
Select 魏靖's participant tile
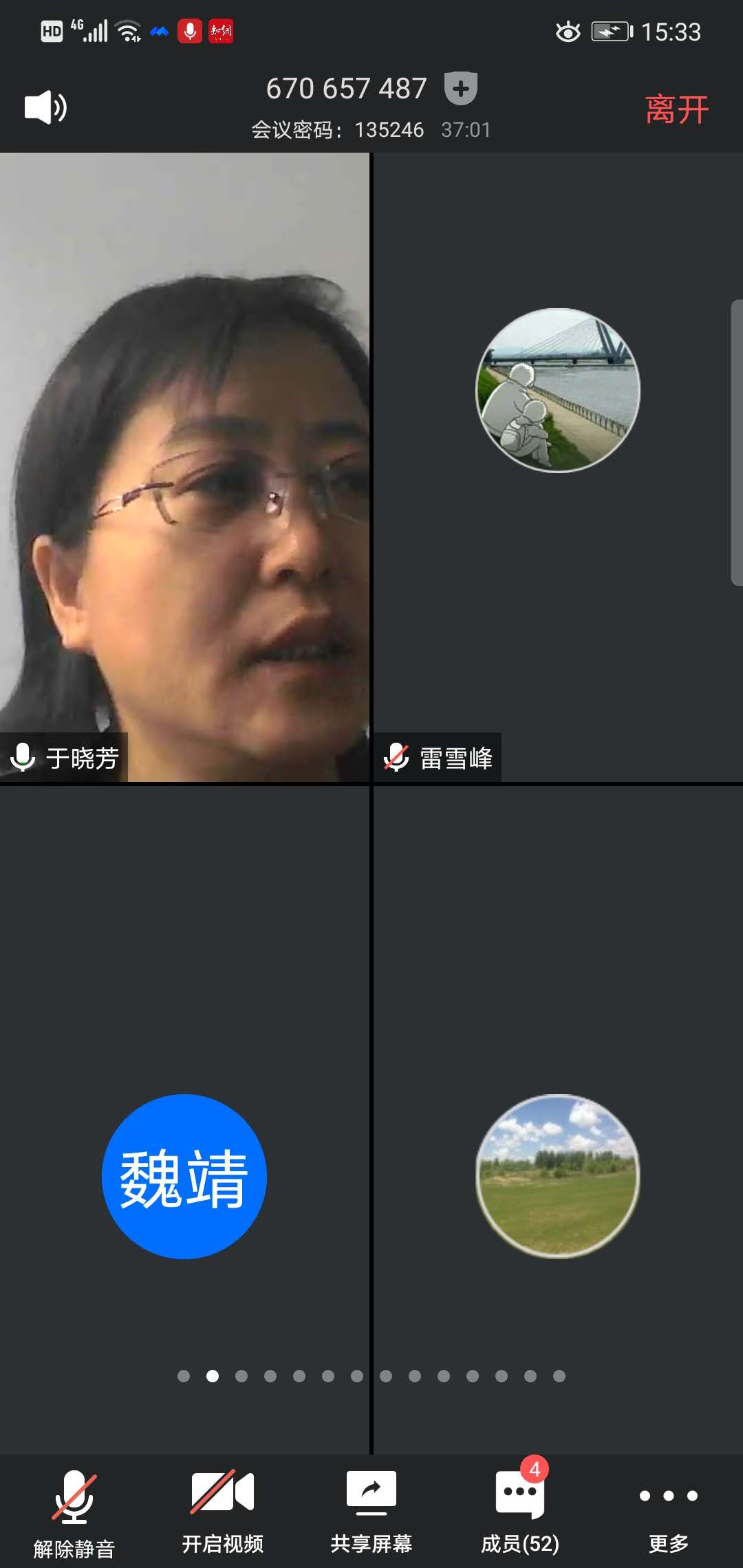[184, 1176]
